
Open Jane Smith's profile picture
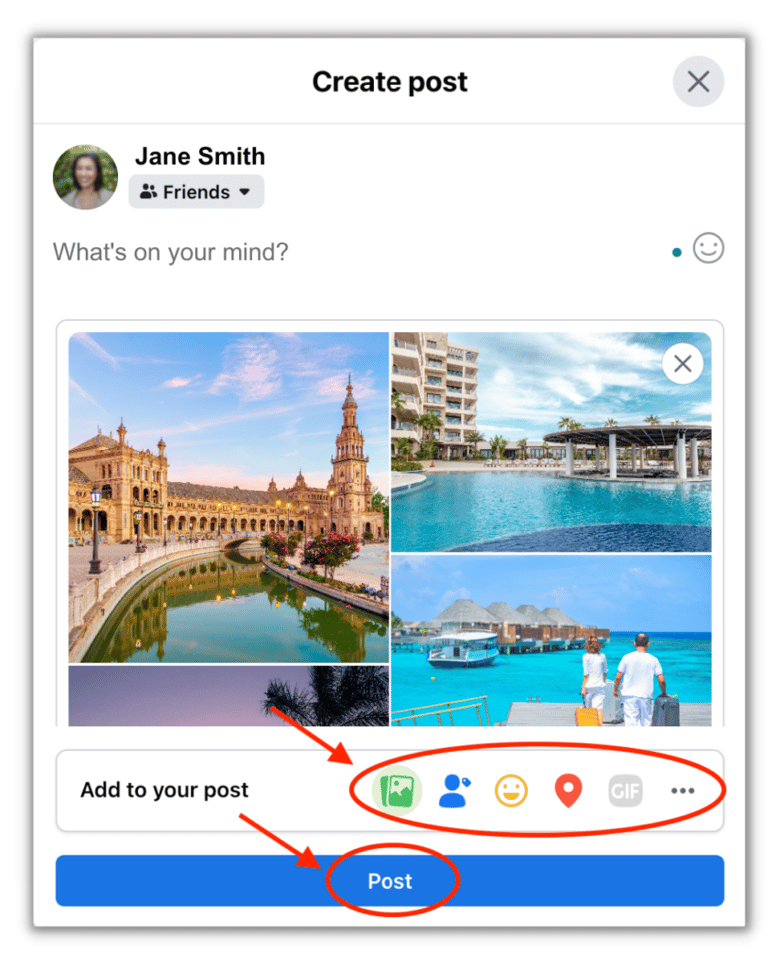pyautogui.click(x=85, y=176)
